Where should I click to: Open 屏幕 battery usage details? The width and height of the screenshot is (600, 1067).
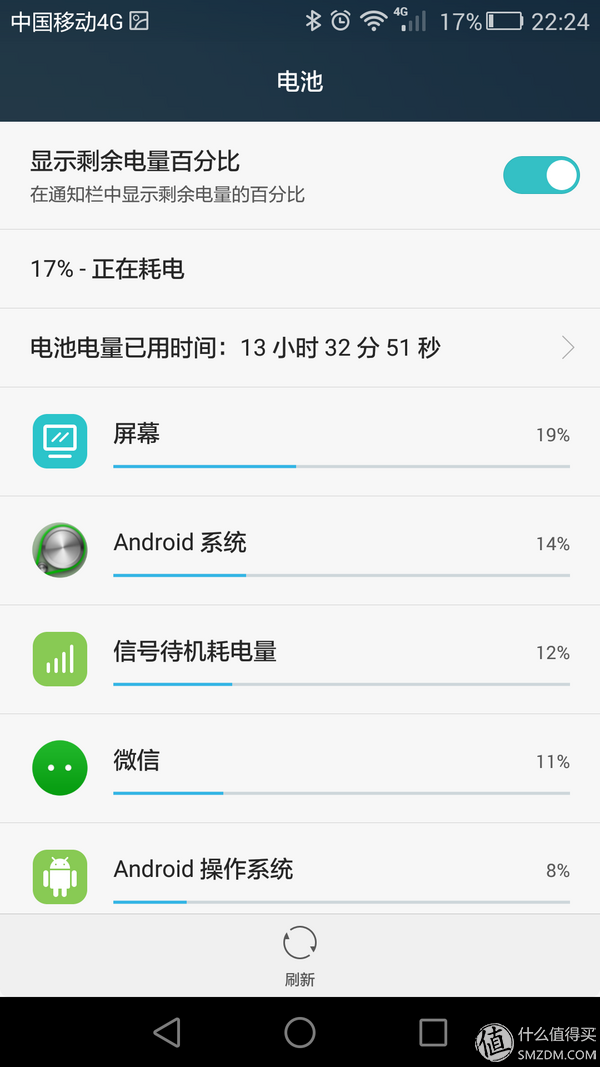[x=300, y=441]
